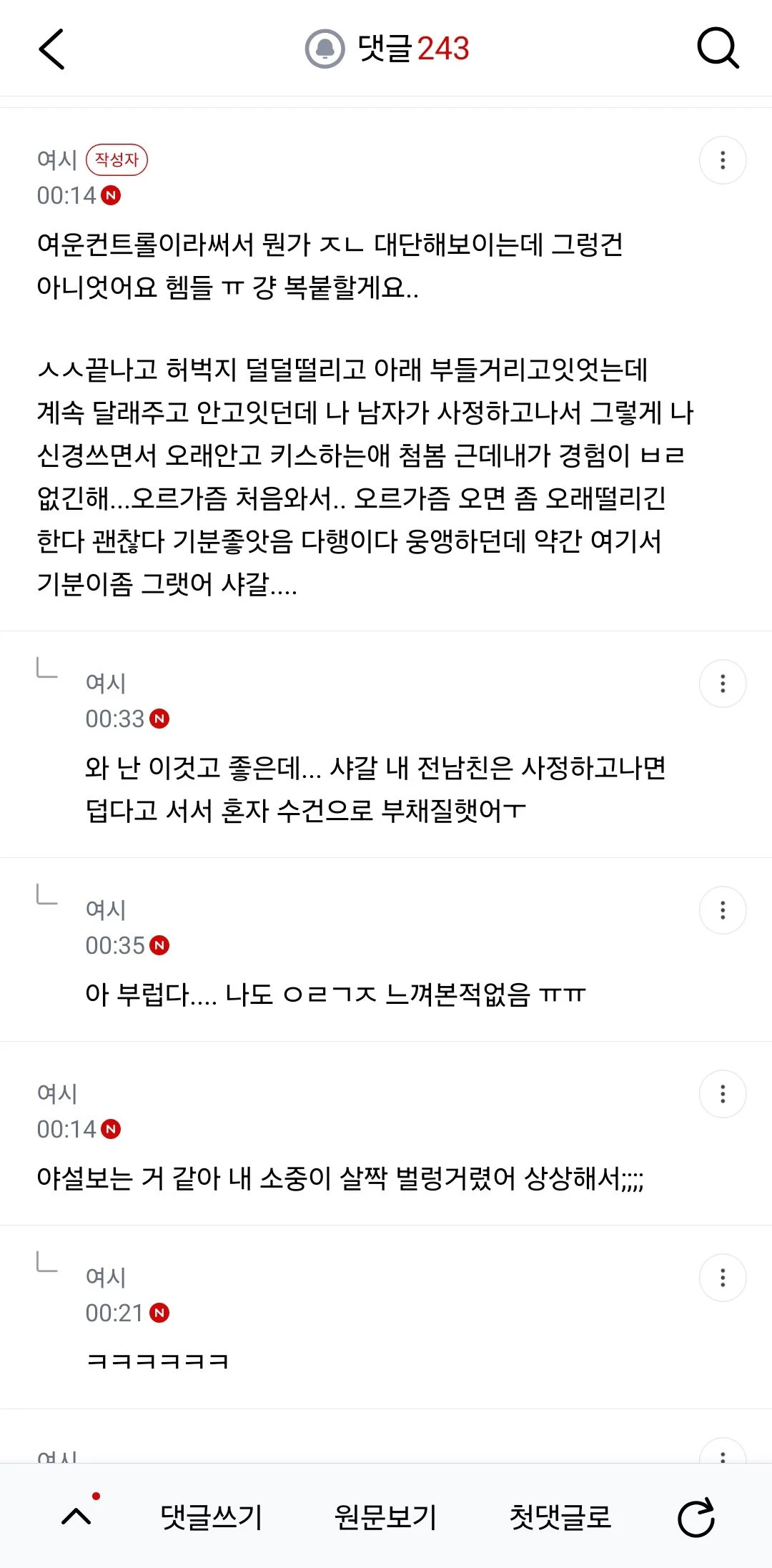This screenshot has width=772, height=1568.
Task: Go back using the top-left arrow
Action: [51, 49]
